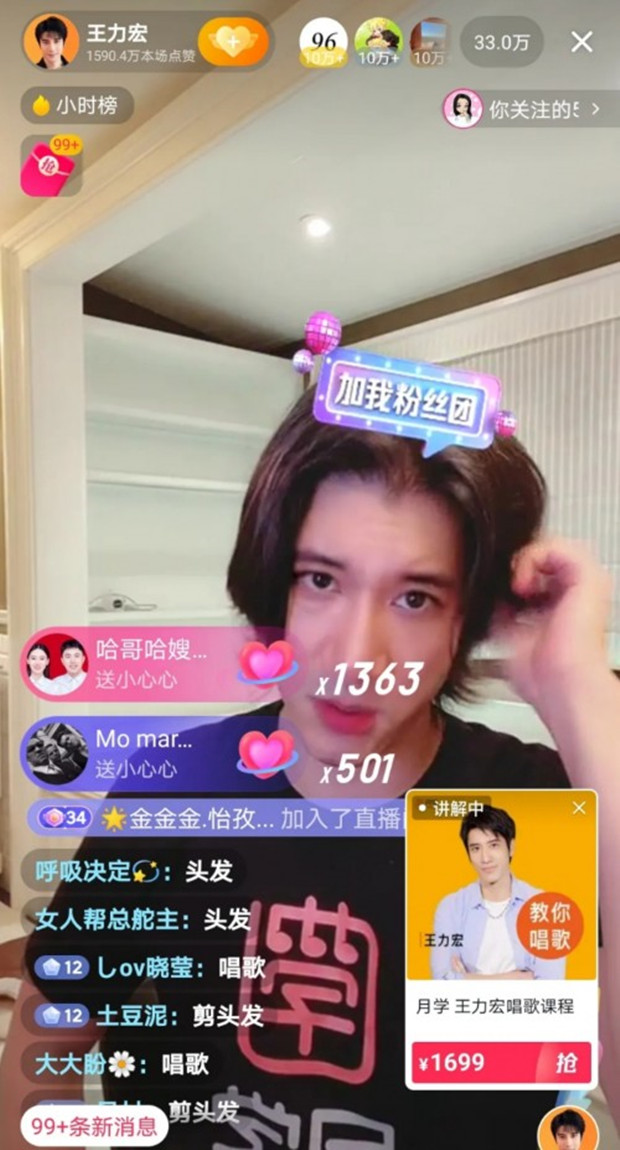Close the live stream
The image size is (620, 1150).
pyautogui.click(x=582, y=42)
